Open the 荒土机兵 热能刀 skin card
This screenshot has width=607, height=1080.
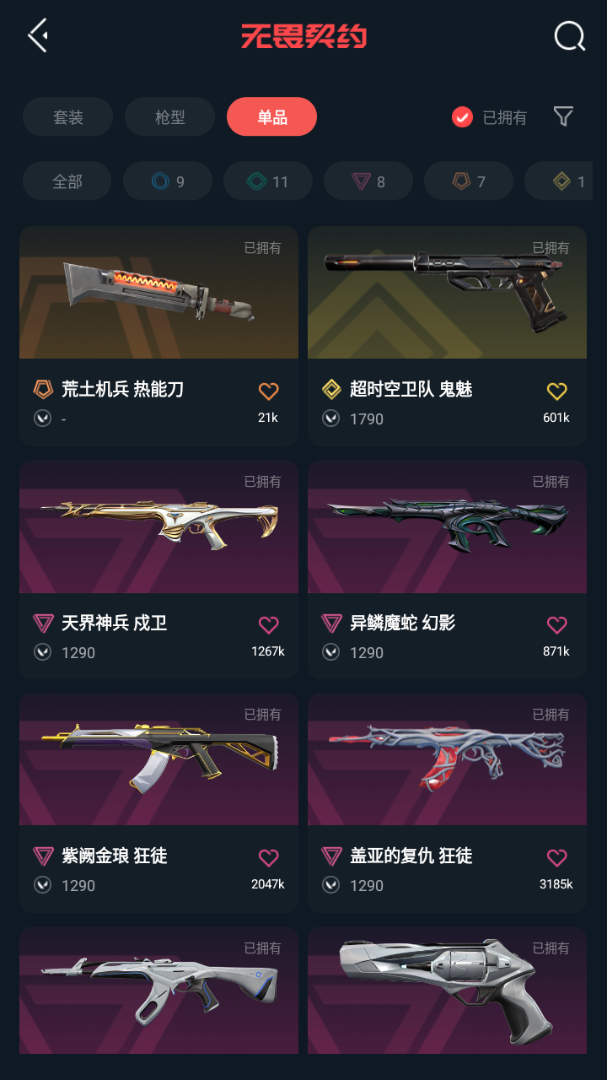click(158, 335)
